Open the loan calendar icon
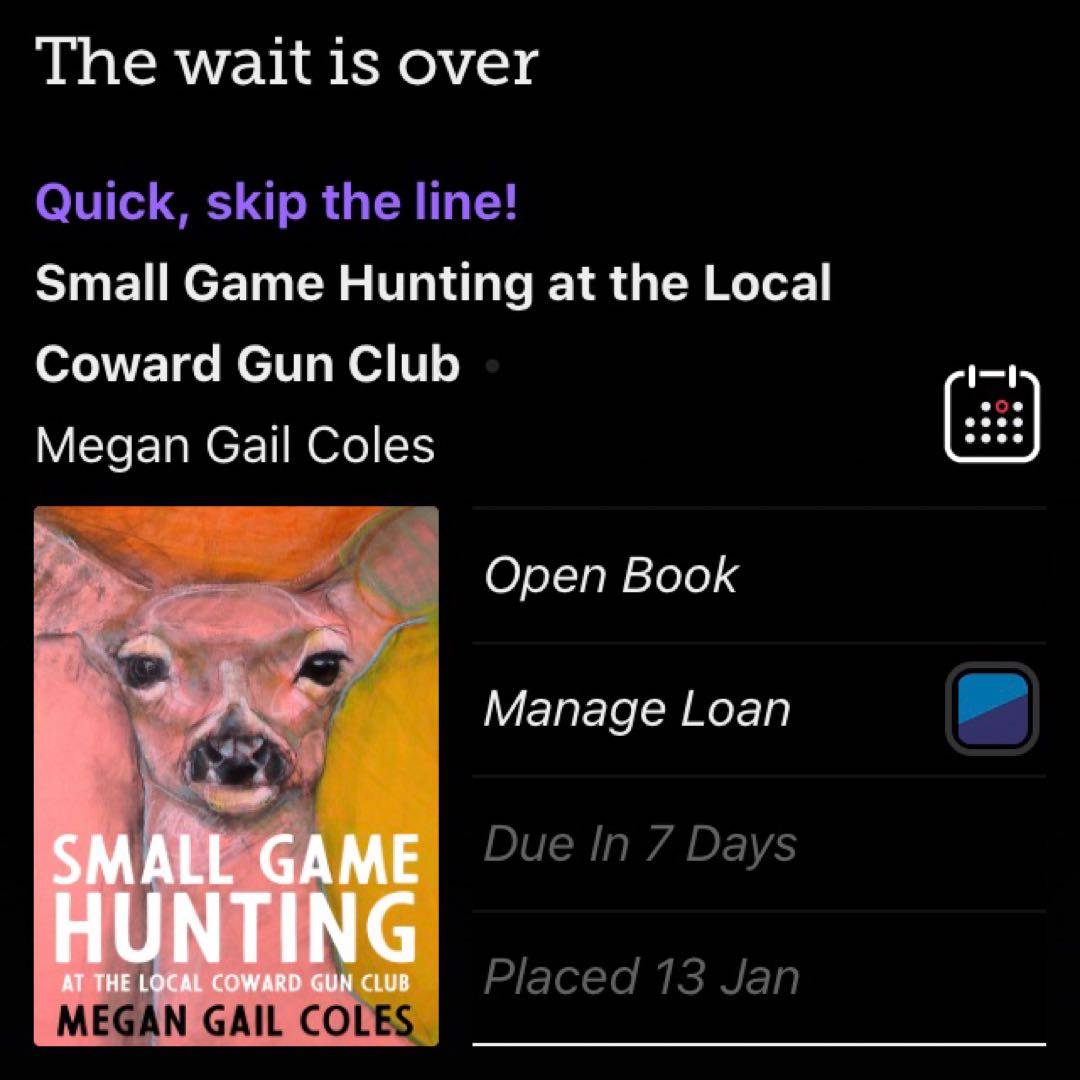 point(991,416)
